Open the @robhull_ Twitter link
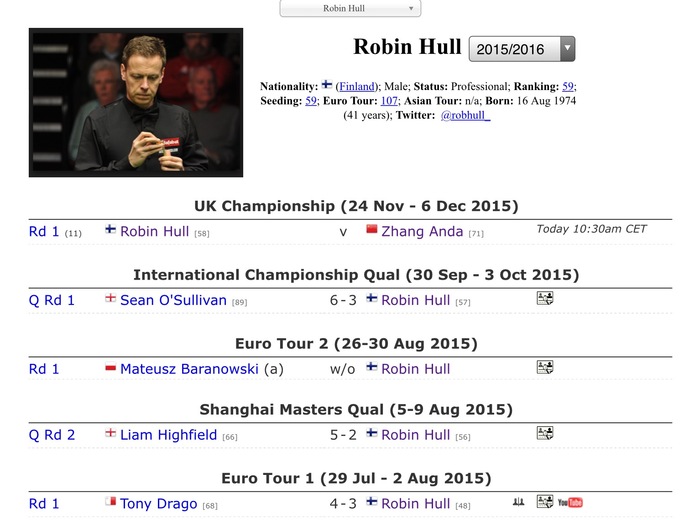This screenshot has height=522, width=700. [465, 115]
